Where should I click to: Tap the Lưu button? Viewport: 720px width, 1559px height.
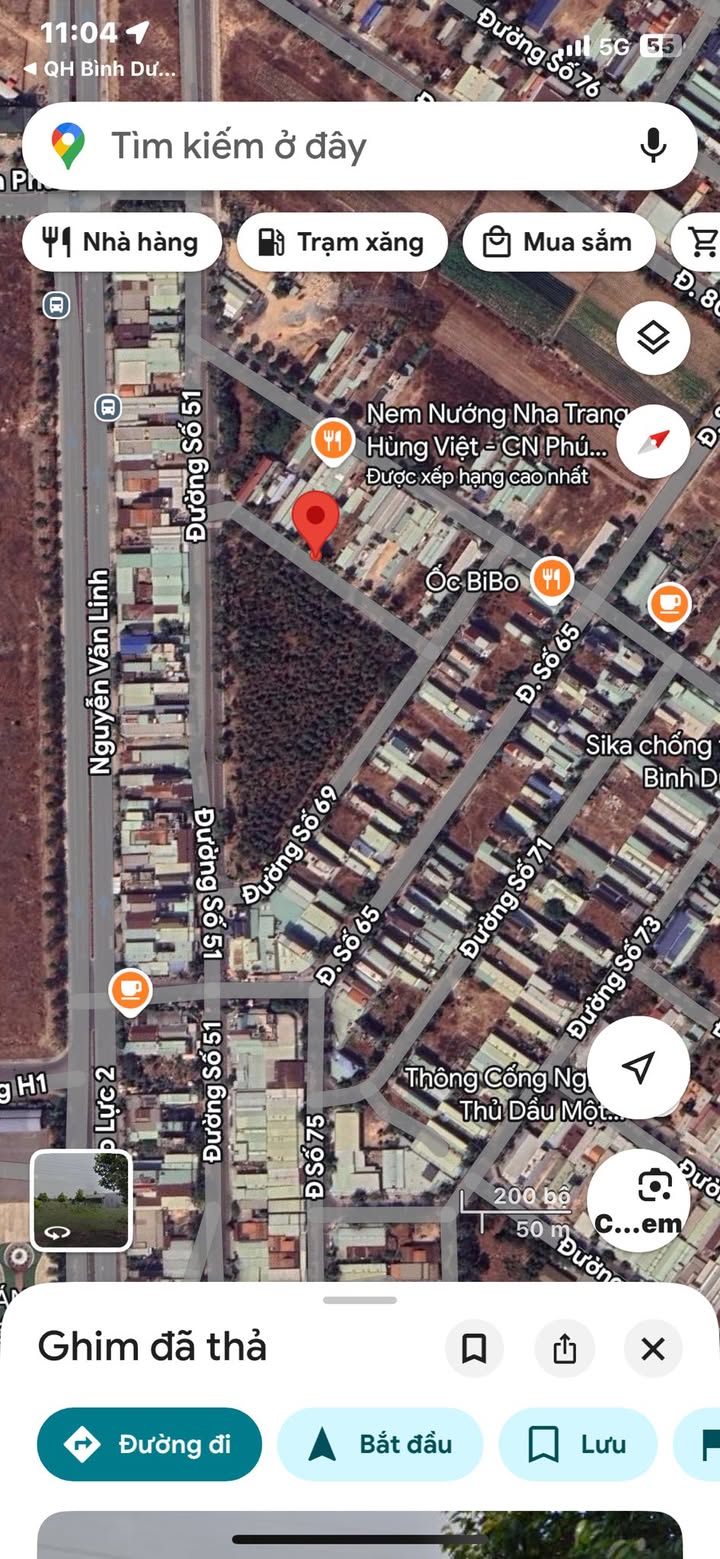click(578, 1444)
